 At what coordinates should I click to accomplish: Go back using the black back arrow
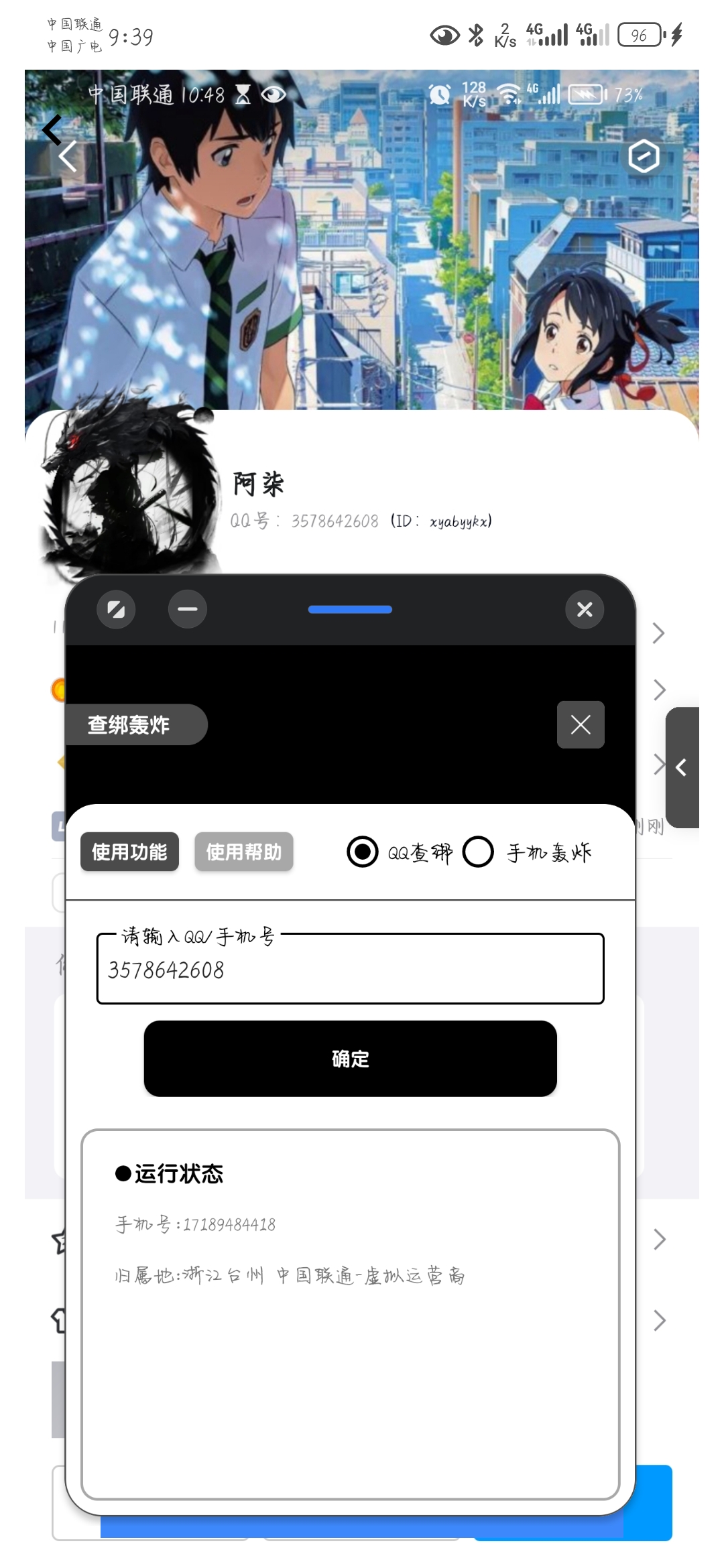pyautogui.click(x=52, y=129)
